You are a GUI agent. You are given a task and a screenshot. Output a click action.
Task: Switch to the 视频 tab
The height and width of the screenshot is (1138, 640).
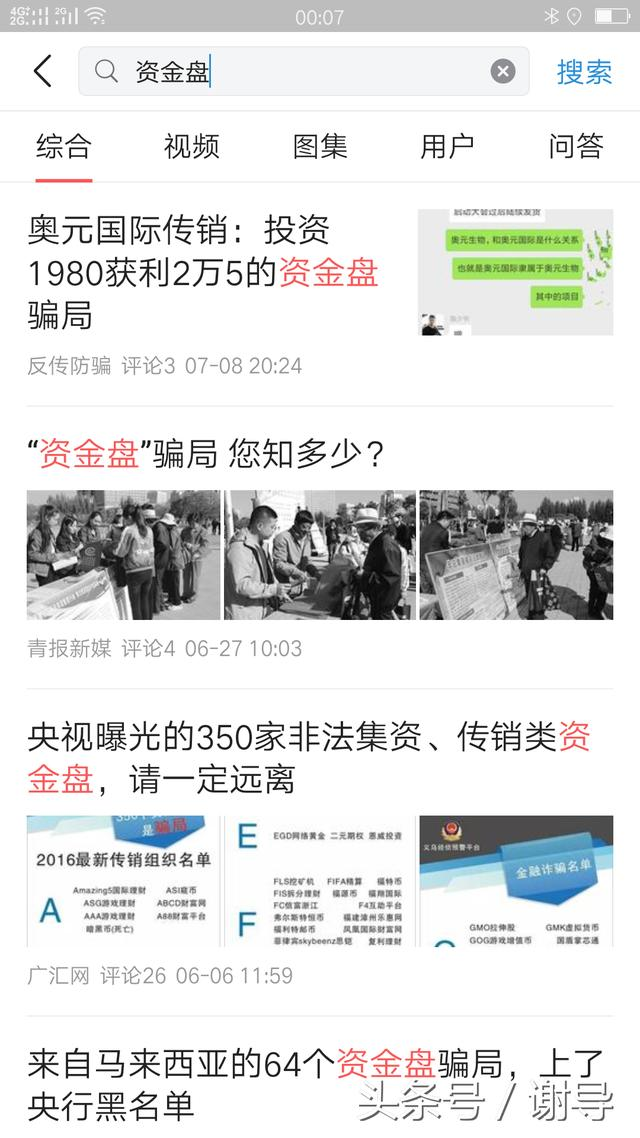[x=192, y=147]
